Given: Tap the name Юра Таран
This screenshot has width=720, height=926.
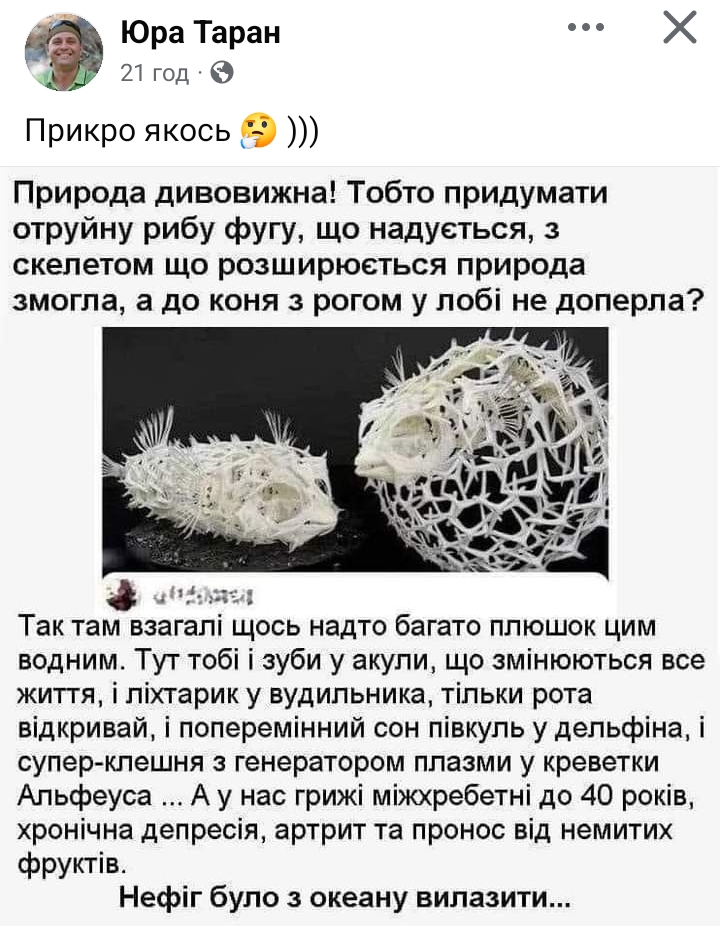Looking at the screenshot, I should coord(200,33).
